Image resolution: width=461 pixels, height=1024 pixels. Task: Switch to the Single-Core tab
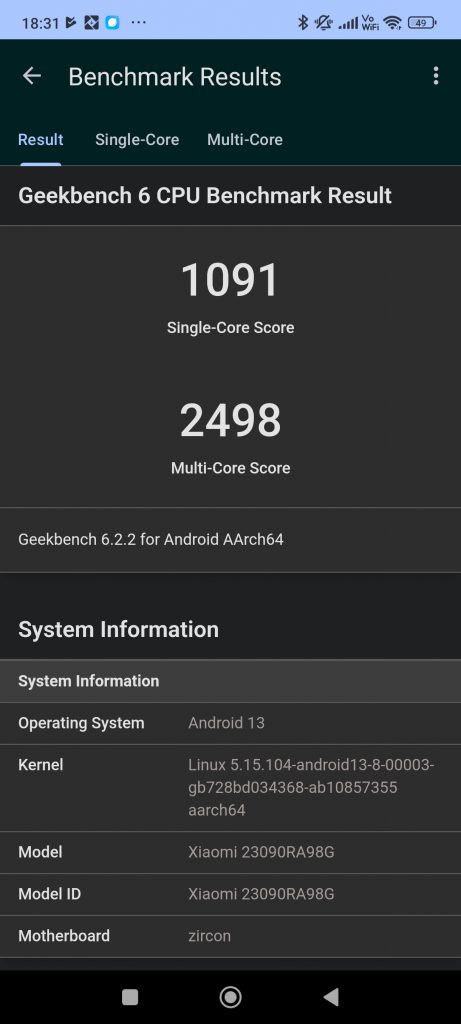tap(137, 140)
